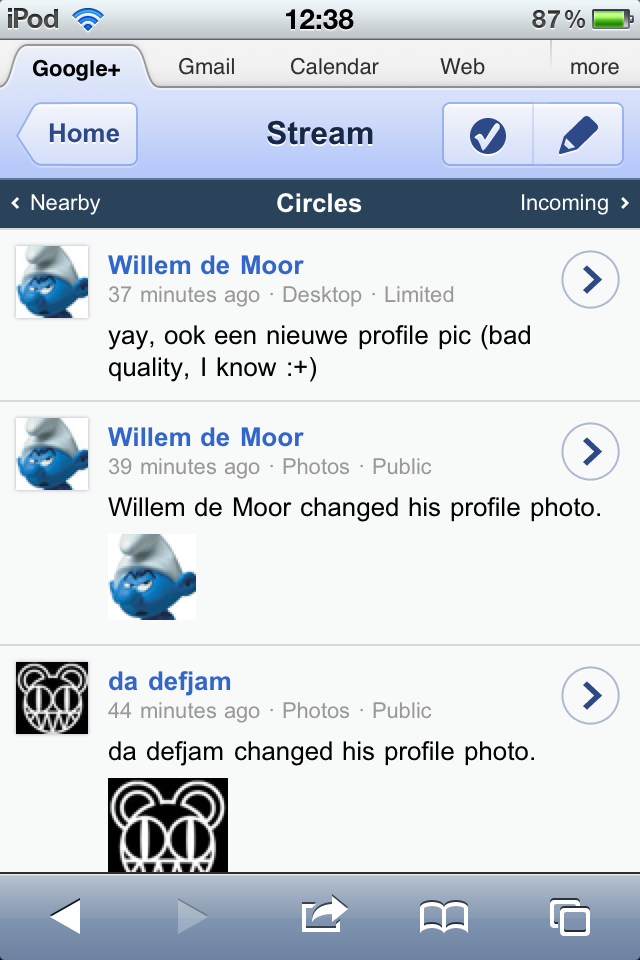
Task: View da defjam's profile
Action: (169, 682)
